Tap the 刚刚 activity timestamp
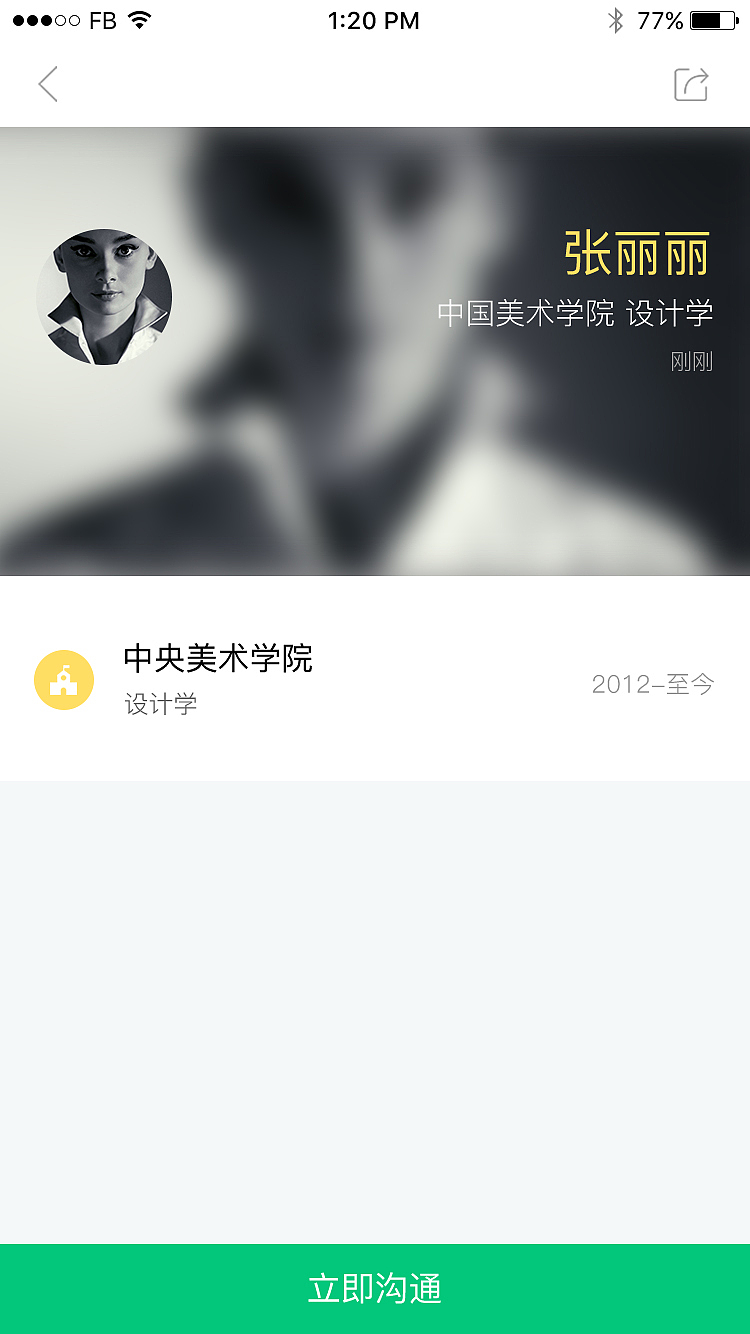Screen dimensions: 750x1334 click(692, 362)
